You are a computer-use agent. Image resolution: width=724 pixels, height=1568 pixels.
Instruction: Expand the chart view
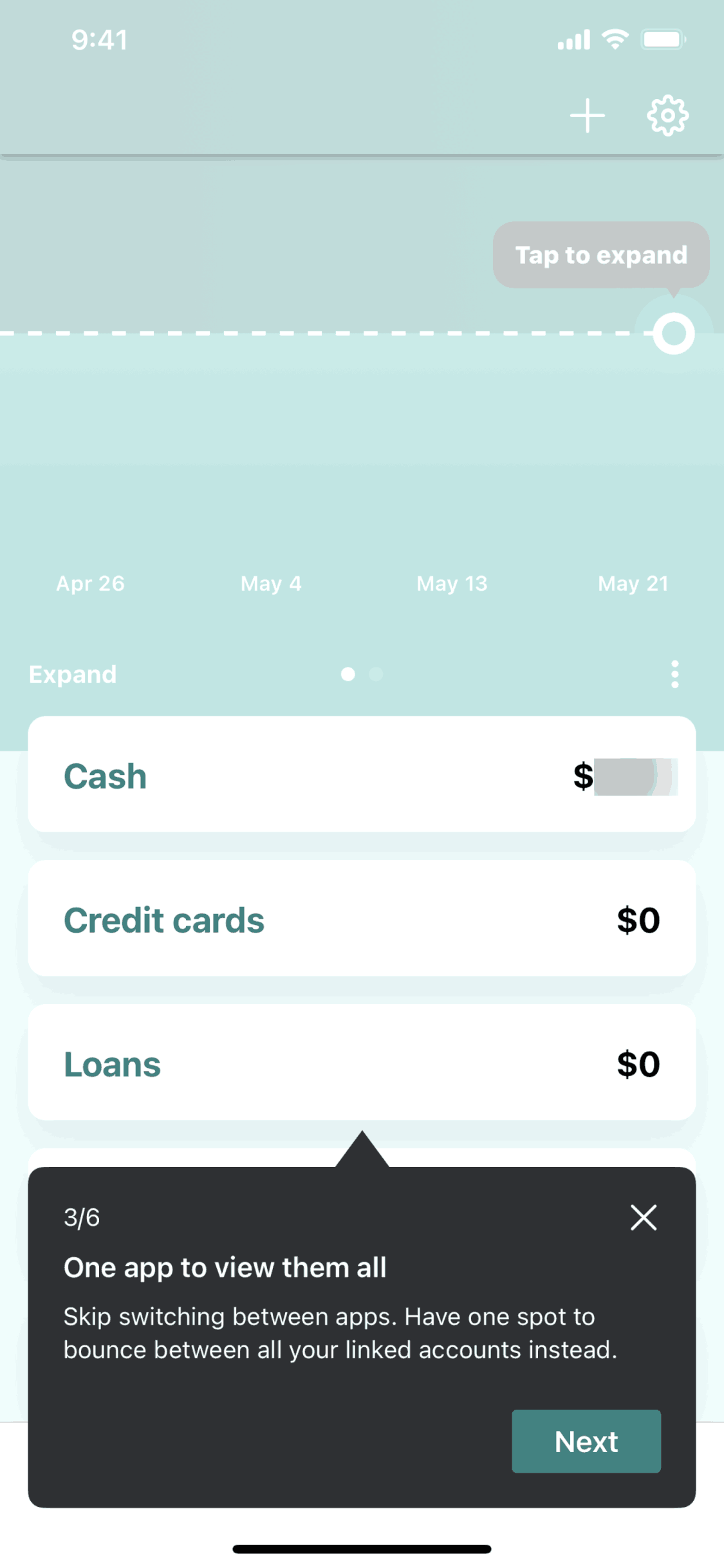click(x=73, y=674)
